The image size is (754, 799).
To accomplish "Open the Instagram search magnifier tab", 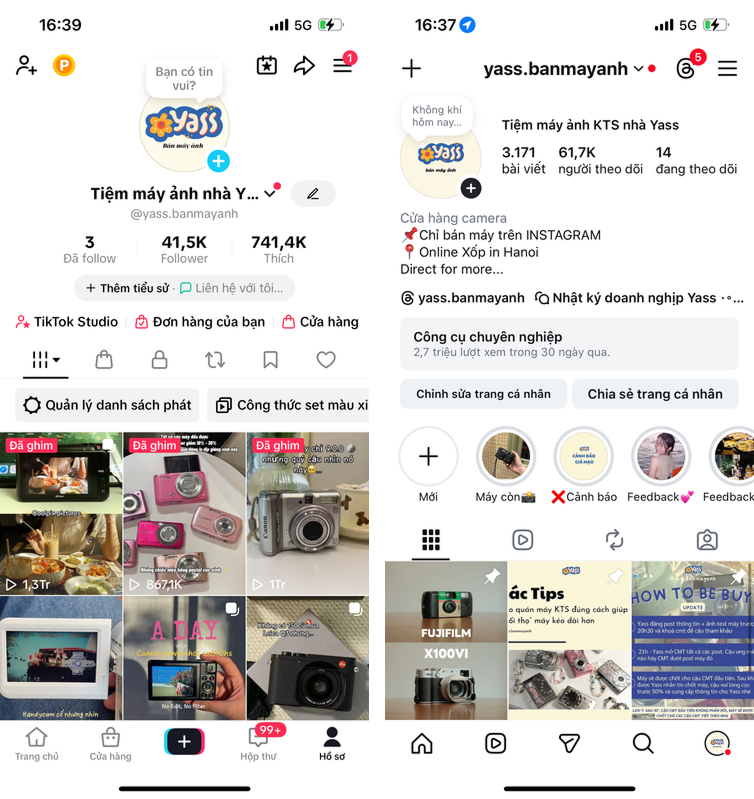I will coord(643,743).
